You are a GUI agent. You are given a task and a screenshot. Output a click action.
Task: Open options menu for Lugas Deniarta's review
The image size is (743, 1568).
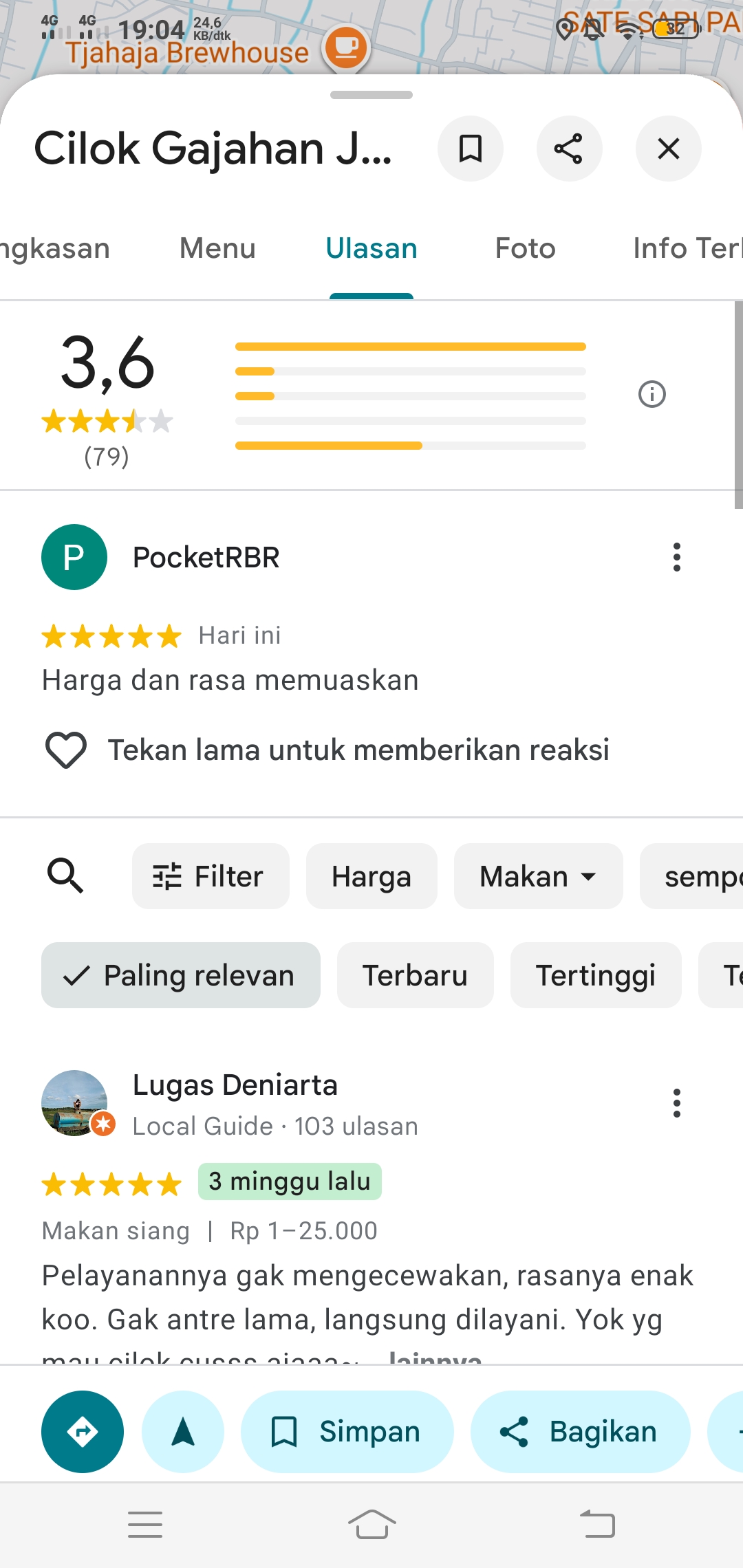click(x=677, y=1103)
